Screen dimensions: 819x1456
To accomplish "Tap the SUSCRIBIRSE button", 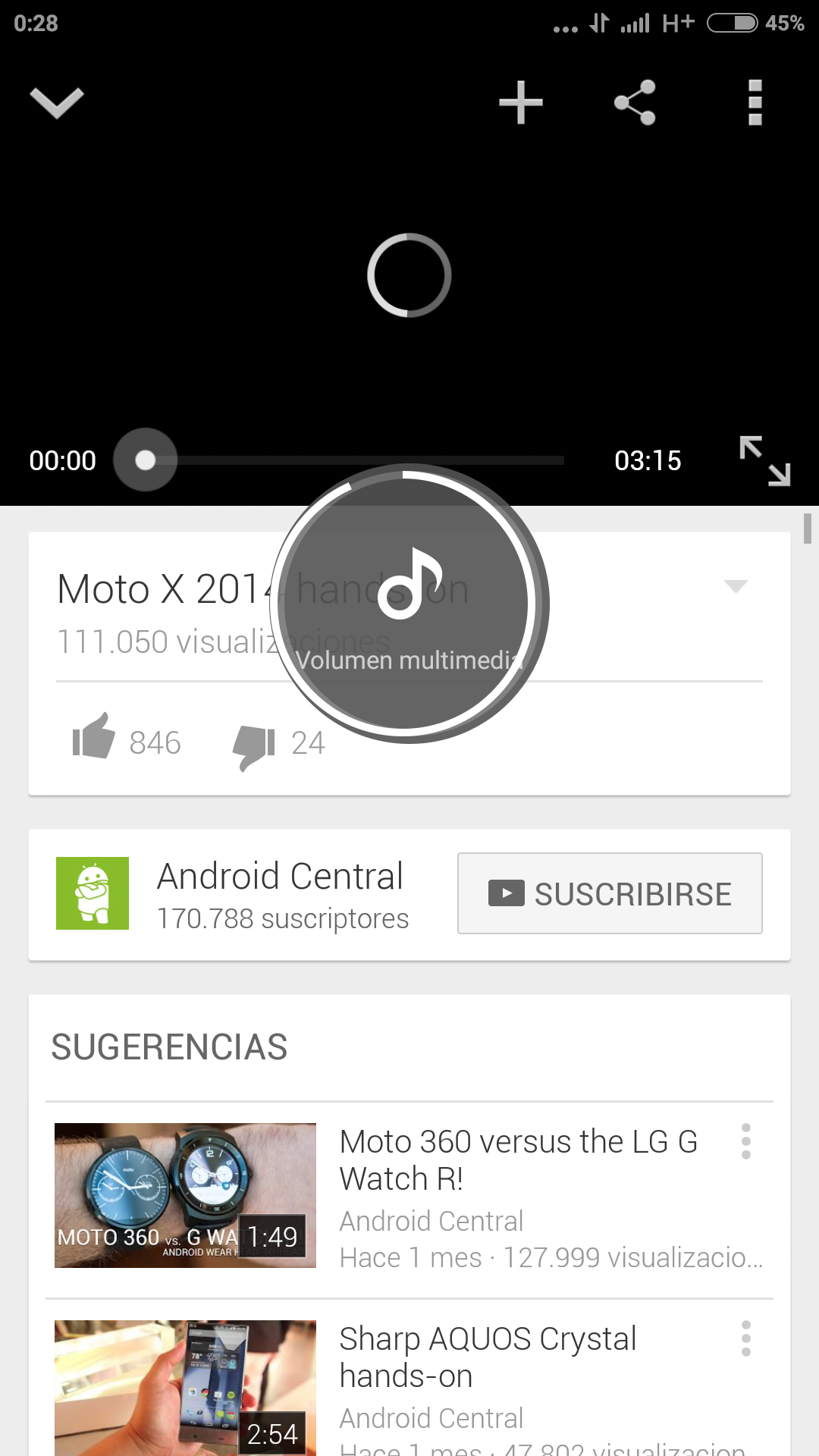I will [610, 893].
